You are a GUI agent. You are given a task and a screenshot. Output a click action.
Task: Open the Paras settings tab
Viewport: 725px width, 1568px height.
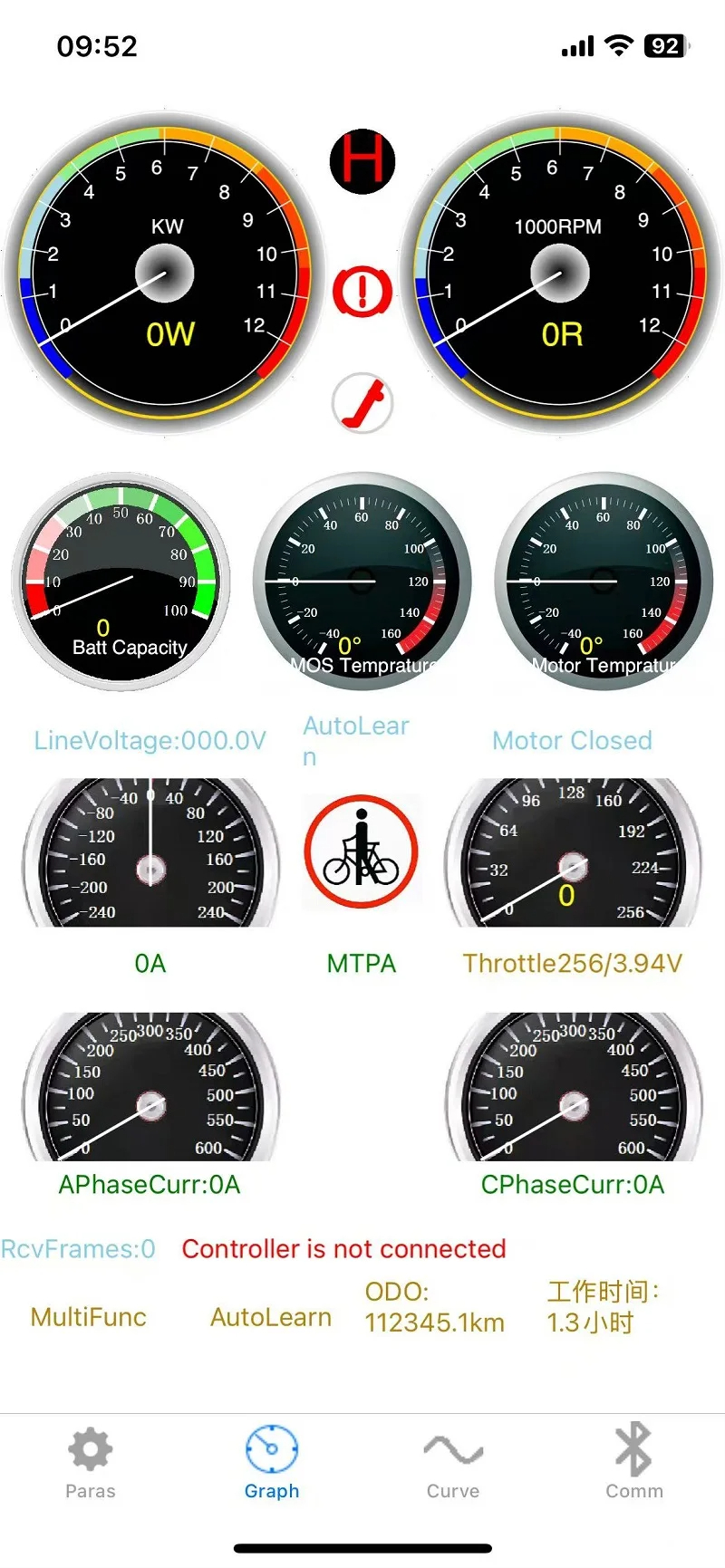click(x=91, y=1462)
